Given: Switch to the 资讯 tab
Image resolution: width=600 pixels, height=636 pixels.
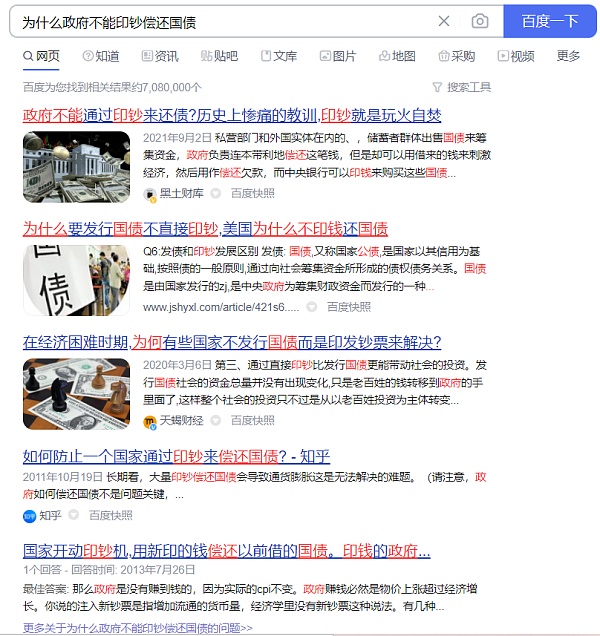Looking at the screenshot, I should [x=160, y=56].
